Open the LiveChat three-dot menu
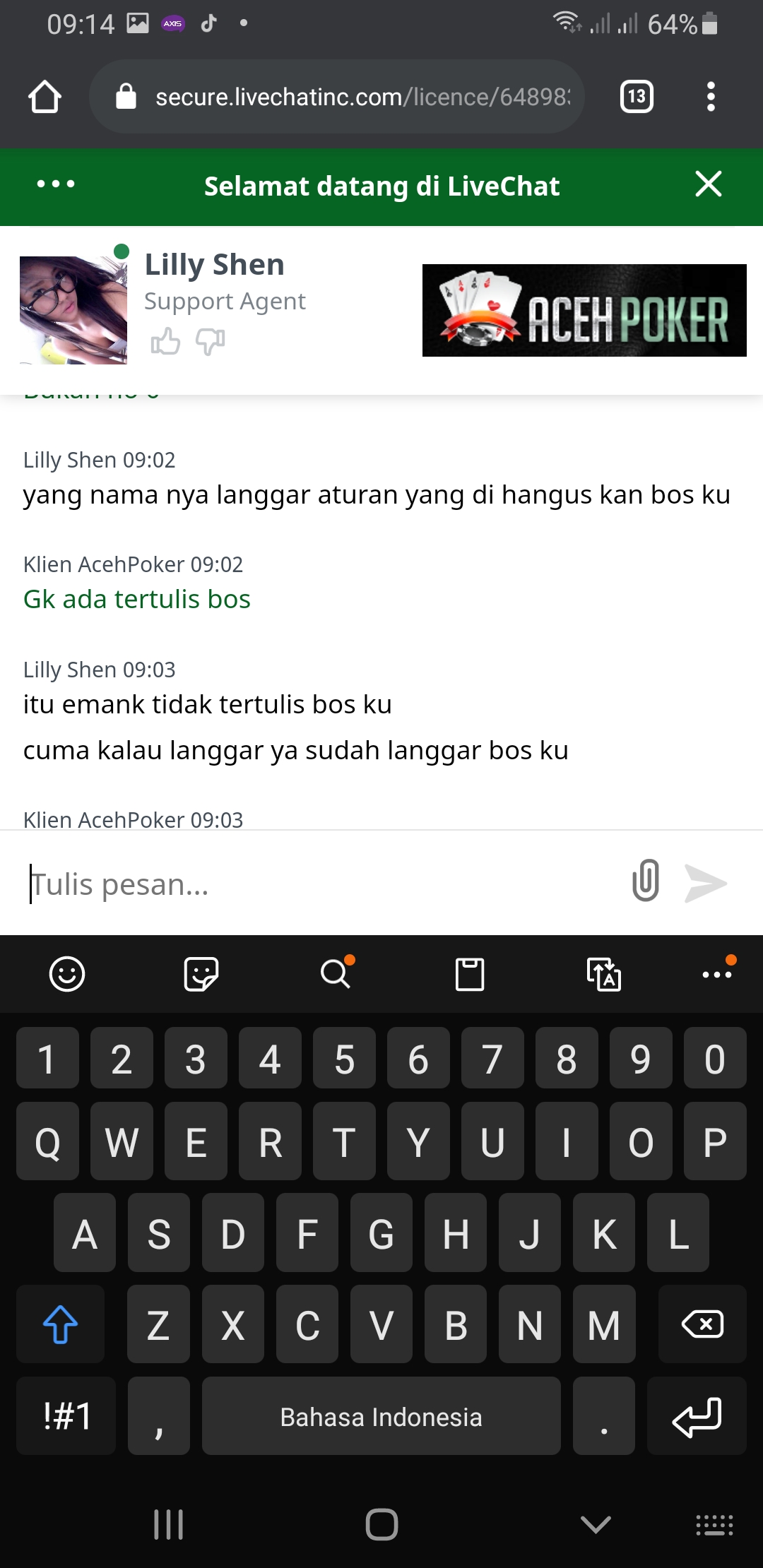Screen dimensions: 763x1568 click(x=56, y=184)
